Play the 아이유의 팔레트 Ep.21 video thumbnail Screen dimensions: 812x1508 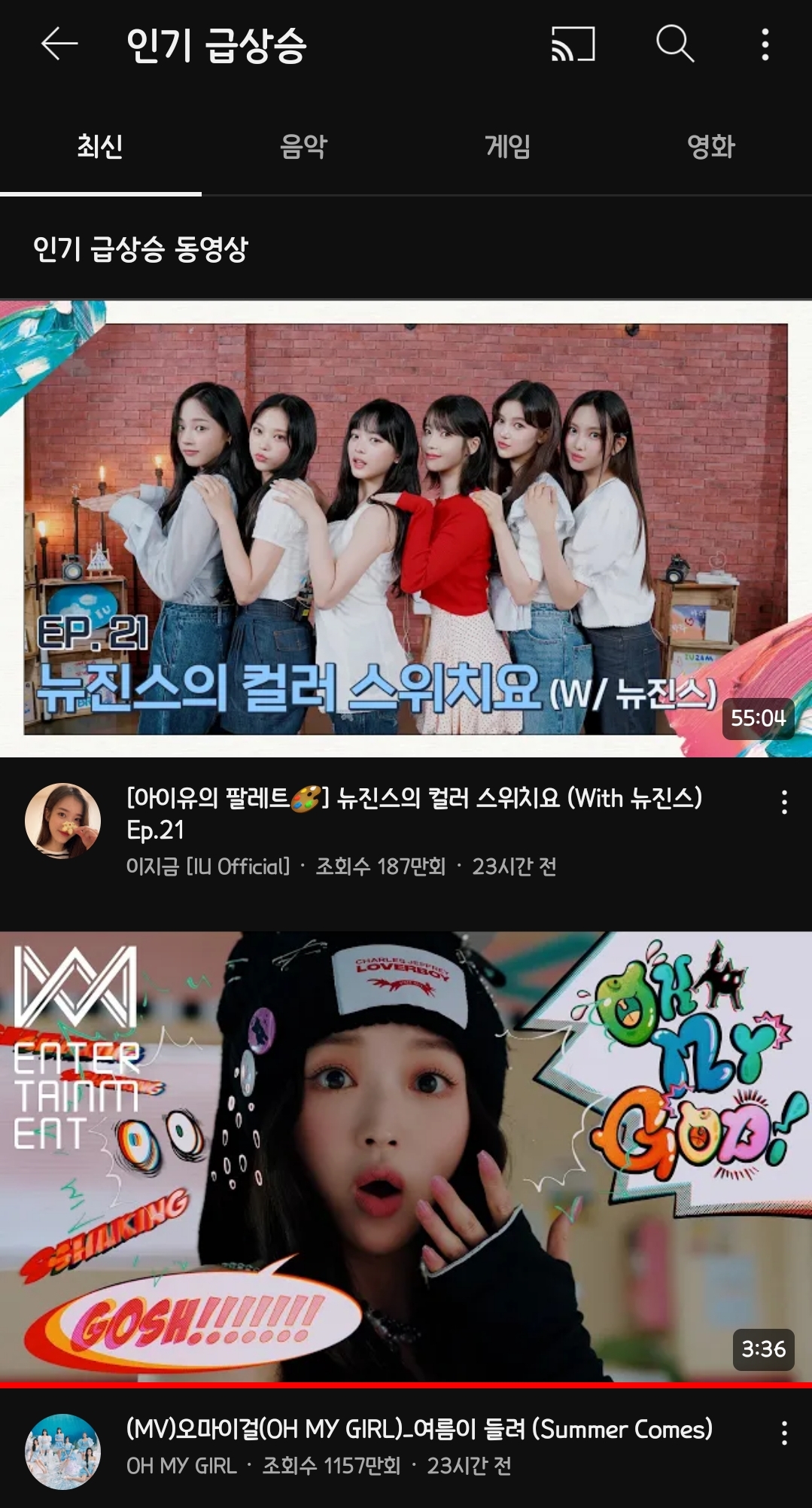[x=406, y=529]
